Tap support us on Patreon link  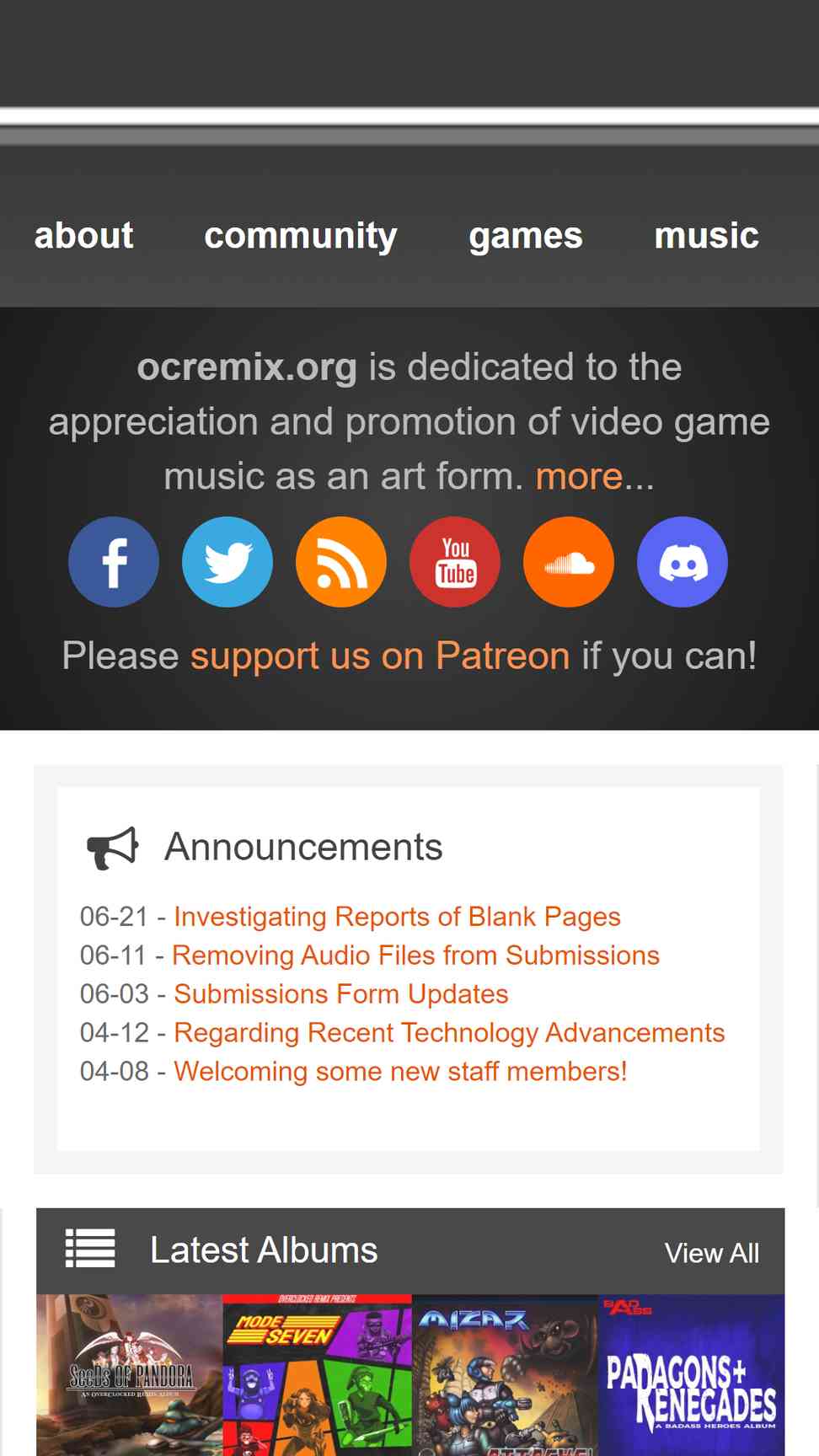(380, 656)
